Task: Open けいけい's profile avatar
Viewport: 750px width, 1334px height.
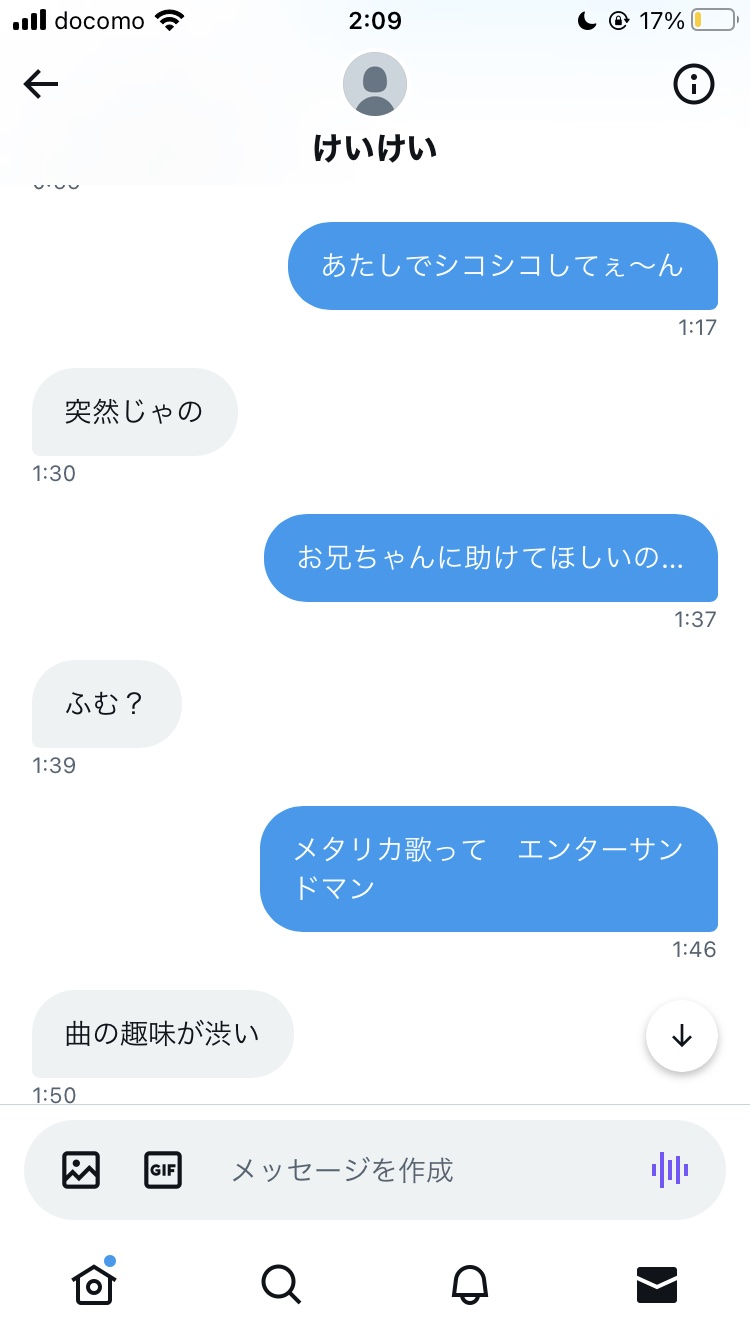Action: point(375,85)
